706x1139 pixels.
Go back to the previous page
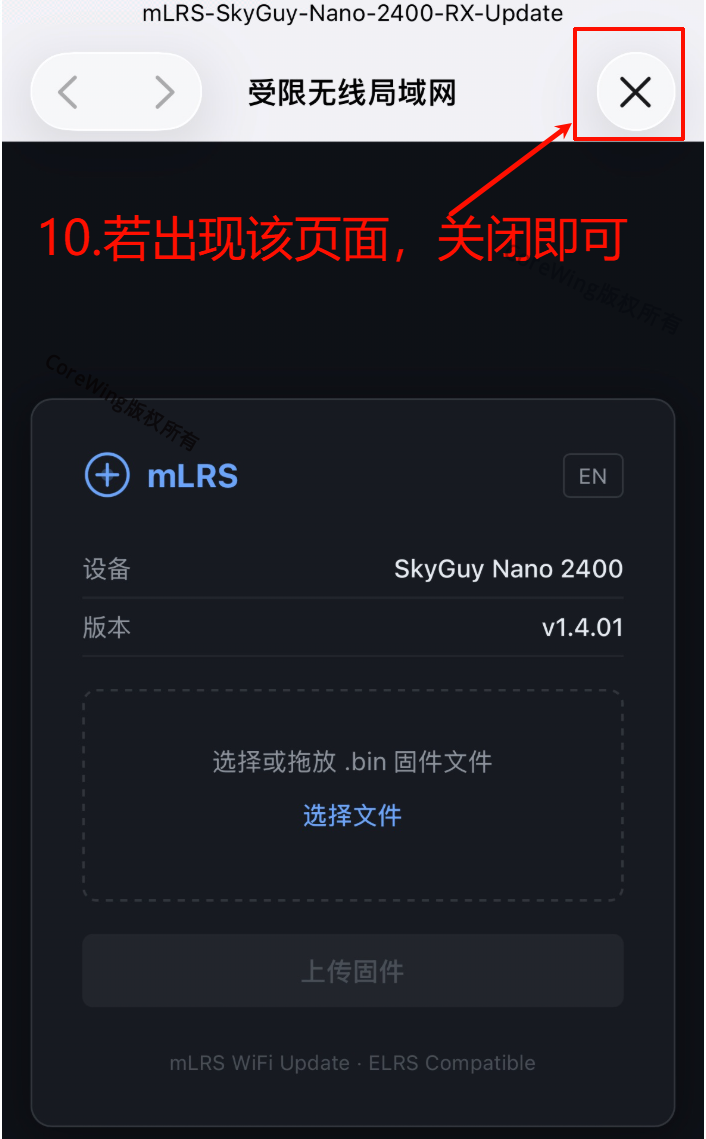68,92
